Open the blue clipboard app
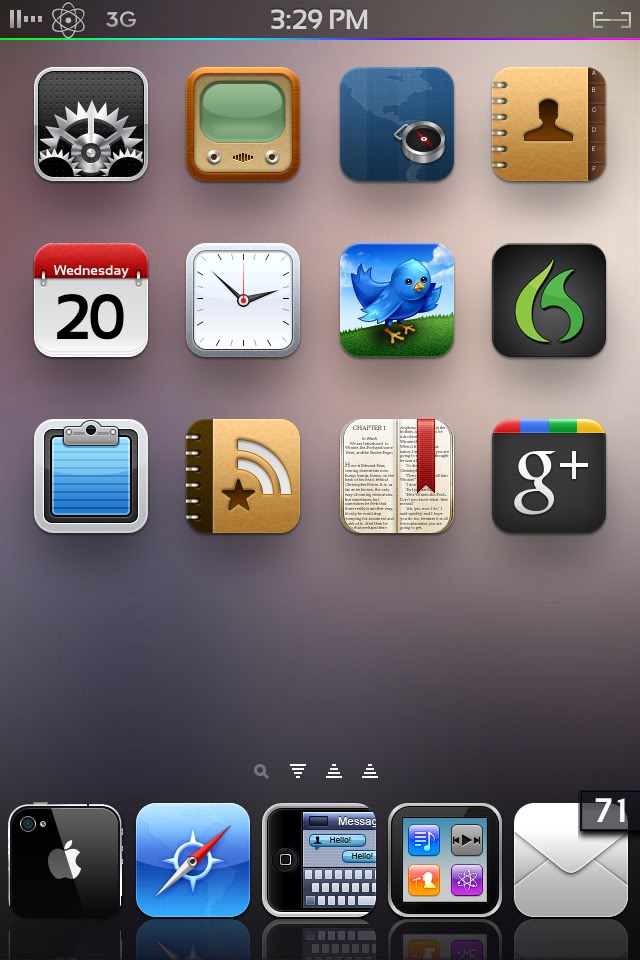The width and height of the screenshot is (640, 960). point(91,476)
